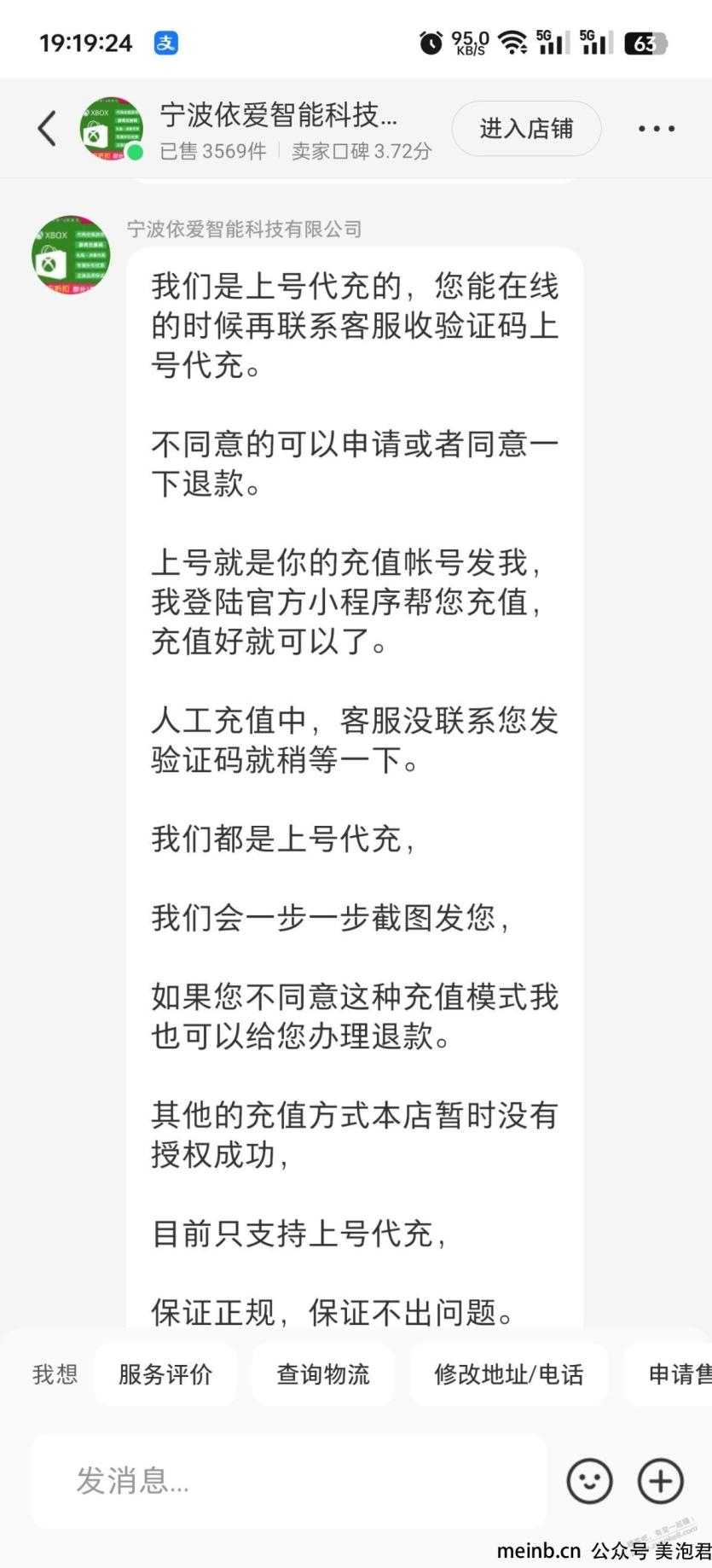Focus the 发消息 message input field
This screenshot has height=1568, width=712.
pos(288,1481)
